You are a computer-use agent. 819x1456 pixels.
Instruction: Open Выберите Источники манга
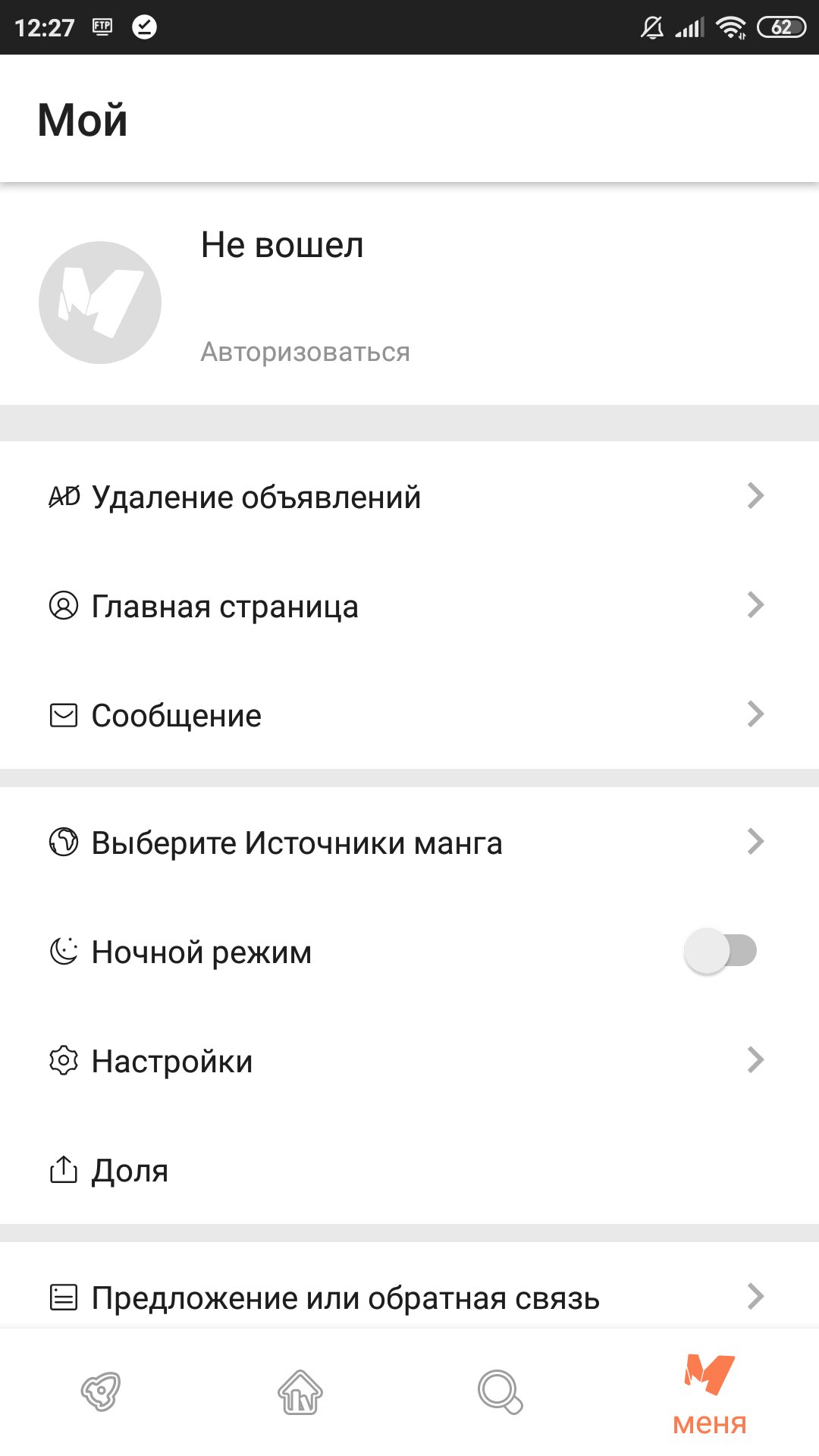tap(409, 843)
